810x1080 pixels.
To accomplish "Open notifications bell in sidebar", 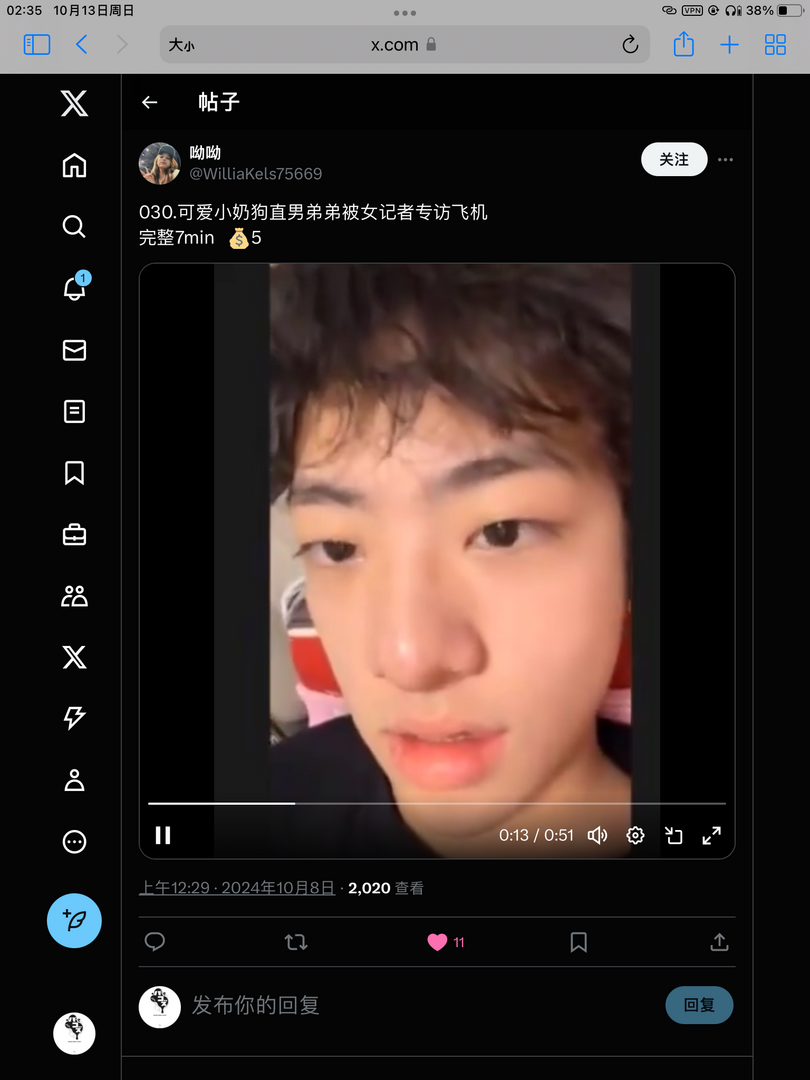I will 74,289.
